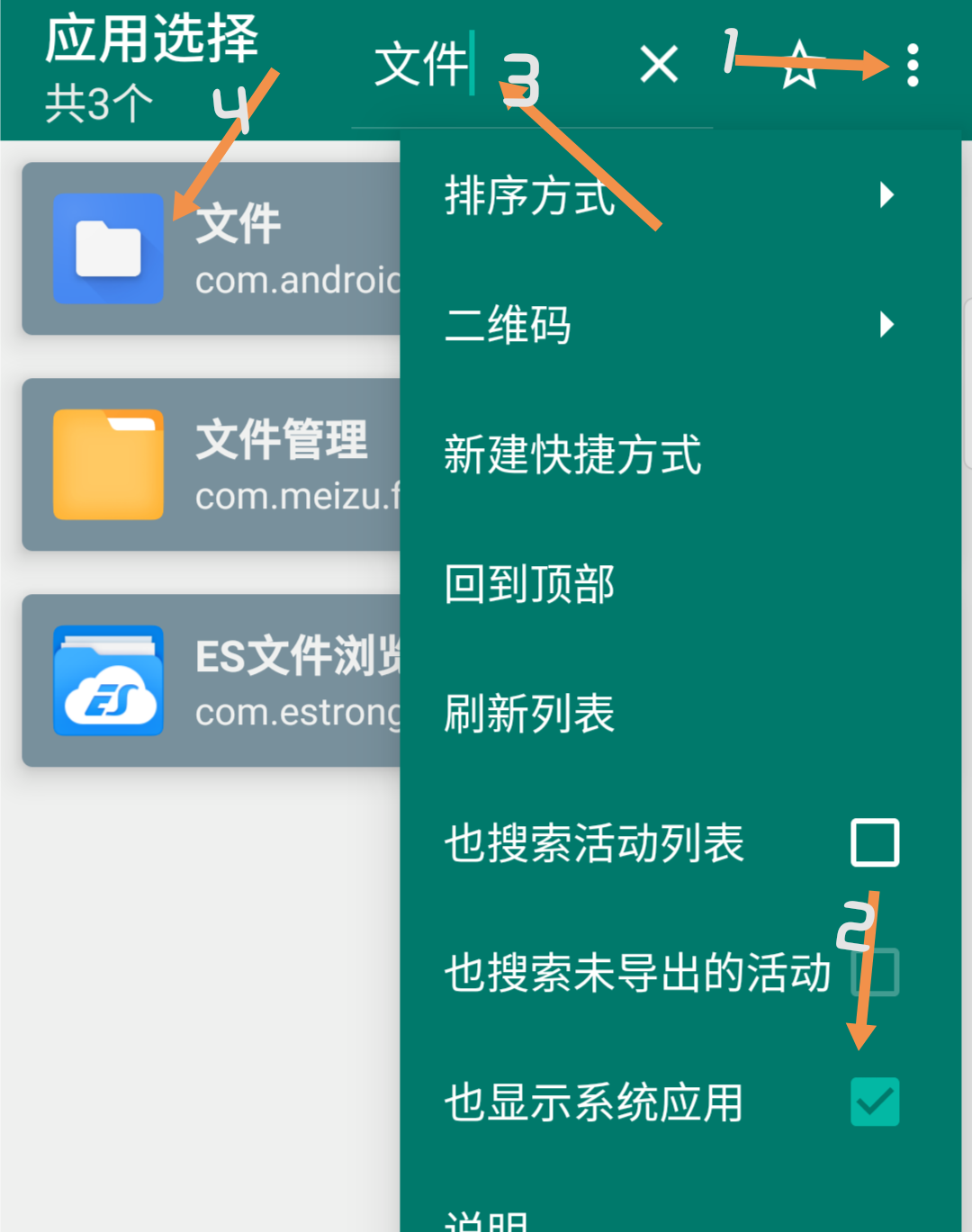The height and width of the screenshot is (1232, 972).
Task: Enable 也搜索活动列表 checkbox
Action: (874, 842)
